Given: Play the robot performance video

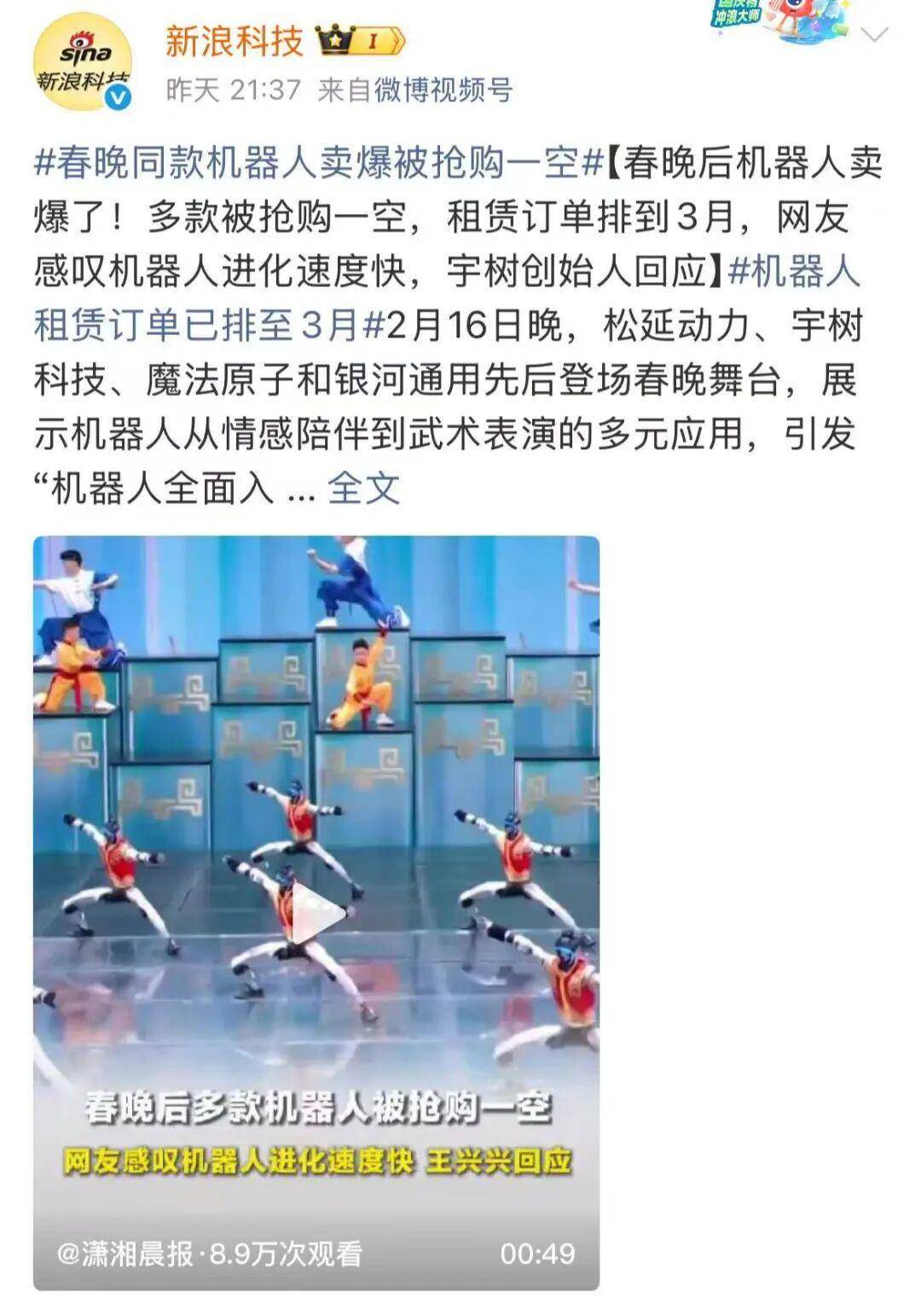Looking at the screenshot, I should click(316, 913).
